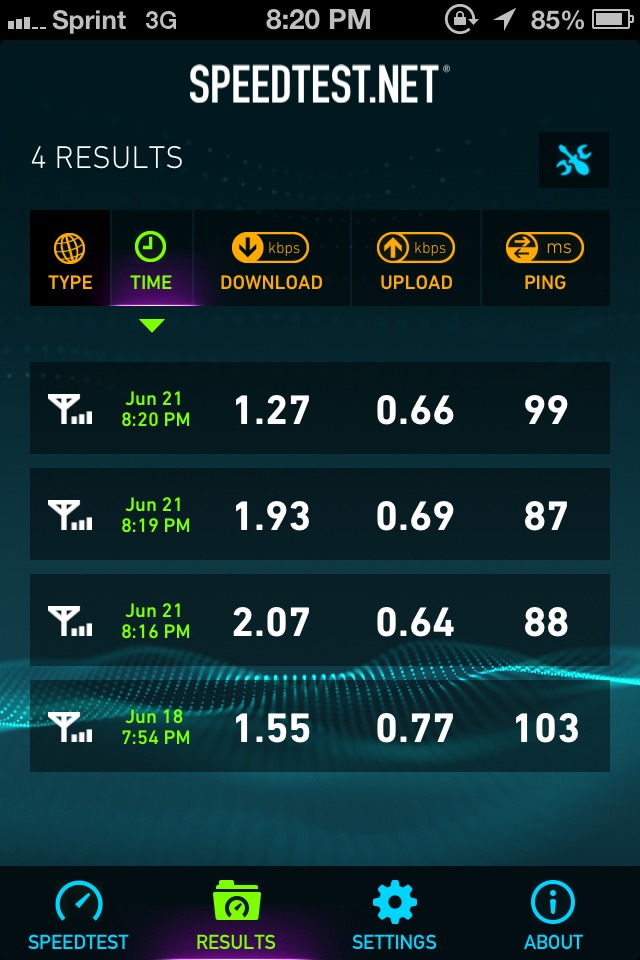This screenshot has width=640, height=960.
Task: Tap the Results tab
Action: tap(236, 915)
